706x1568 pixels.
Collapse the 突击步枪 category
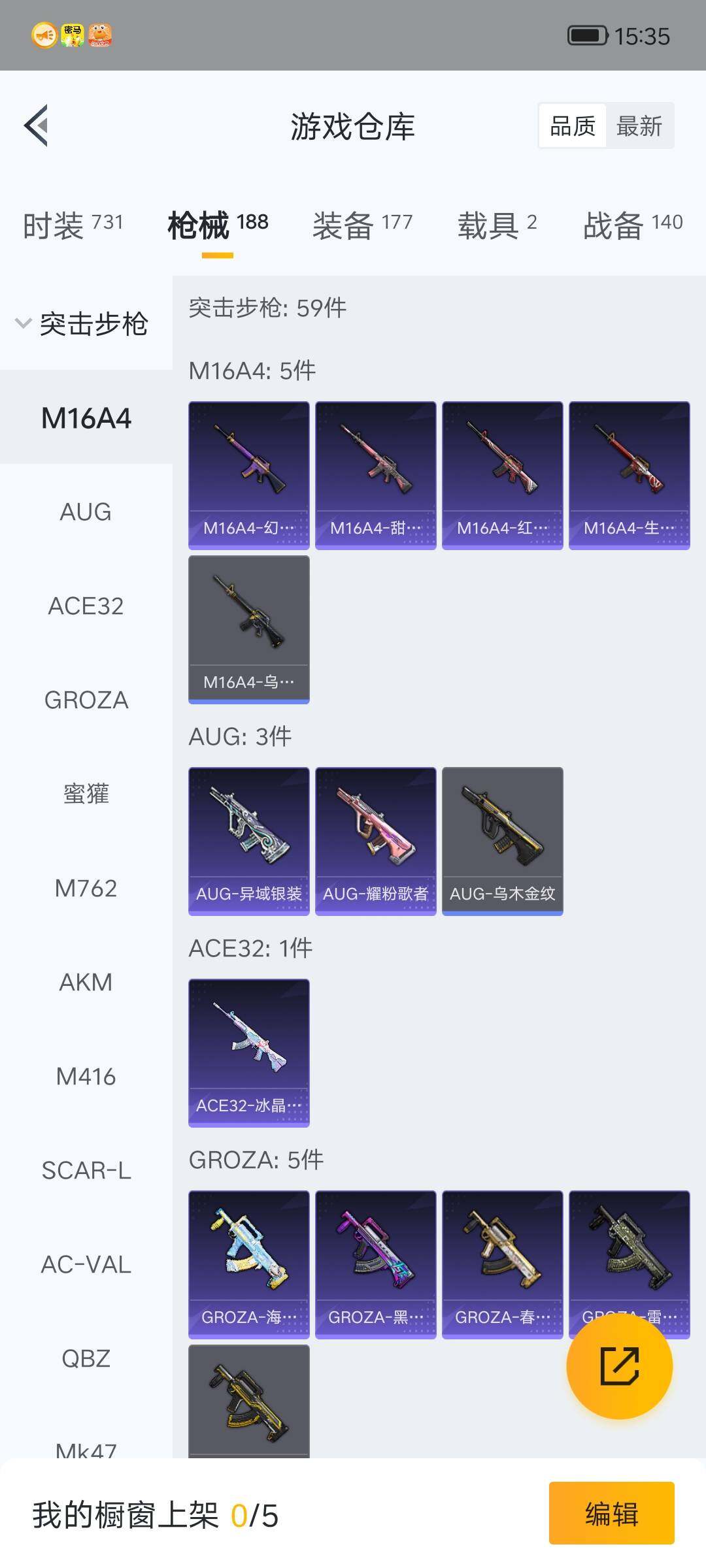click(x=82, y=323)
